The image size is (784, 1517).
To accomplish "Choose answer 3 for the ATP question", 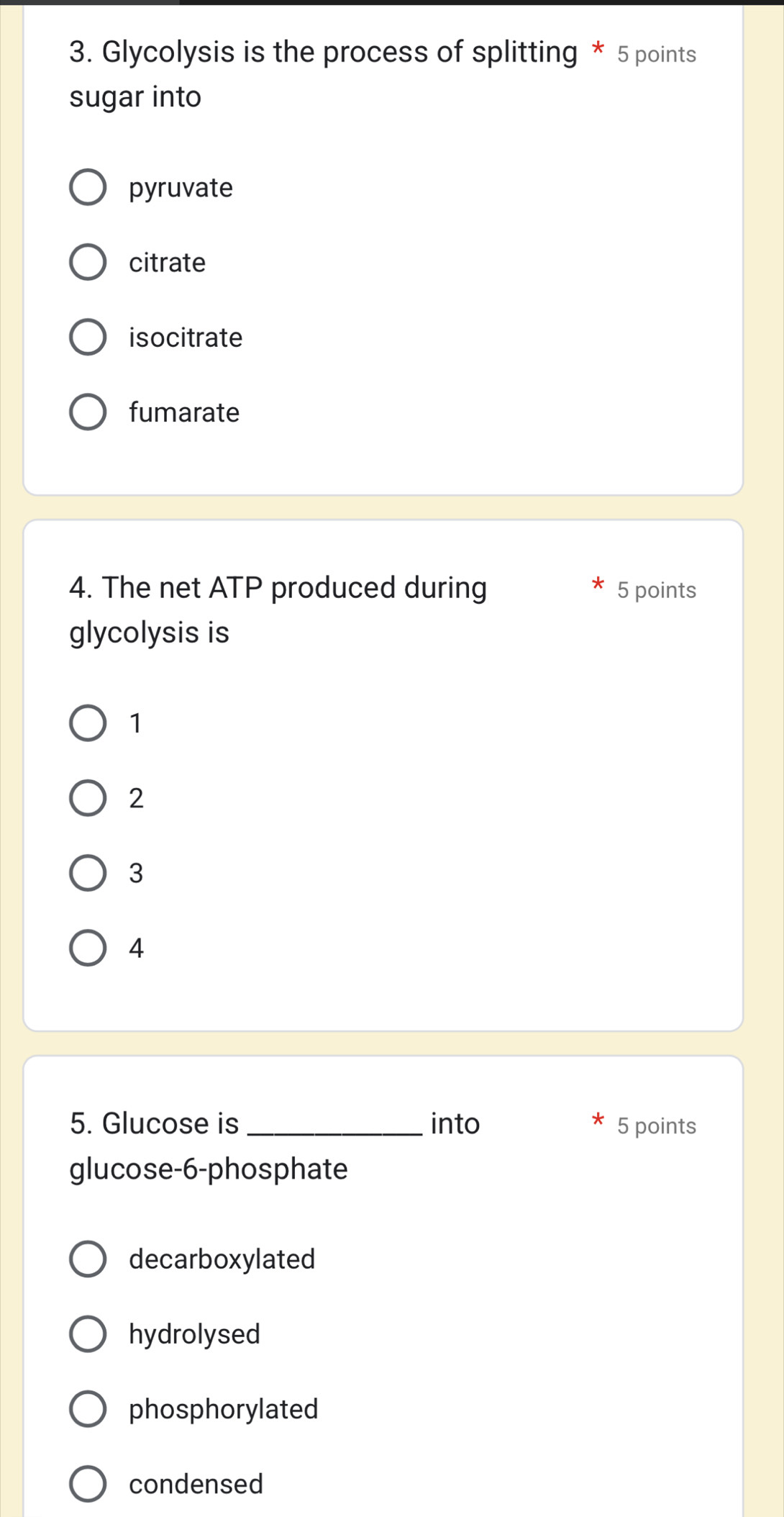I will click(88, 874).
